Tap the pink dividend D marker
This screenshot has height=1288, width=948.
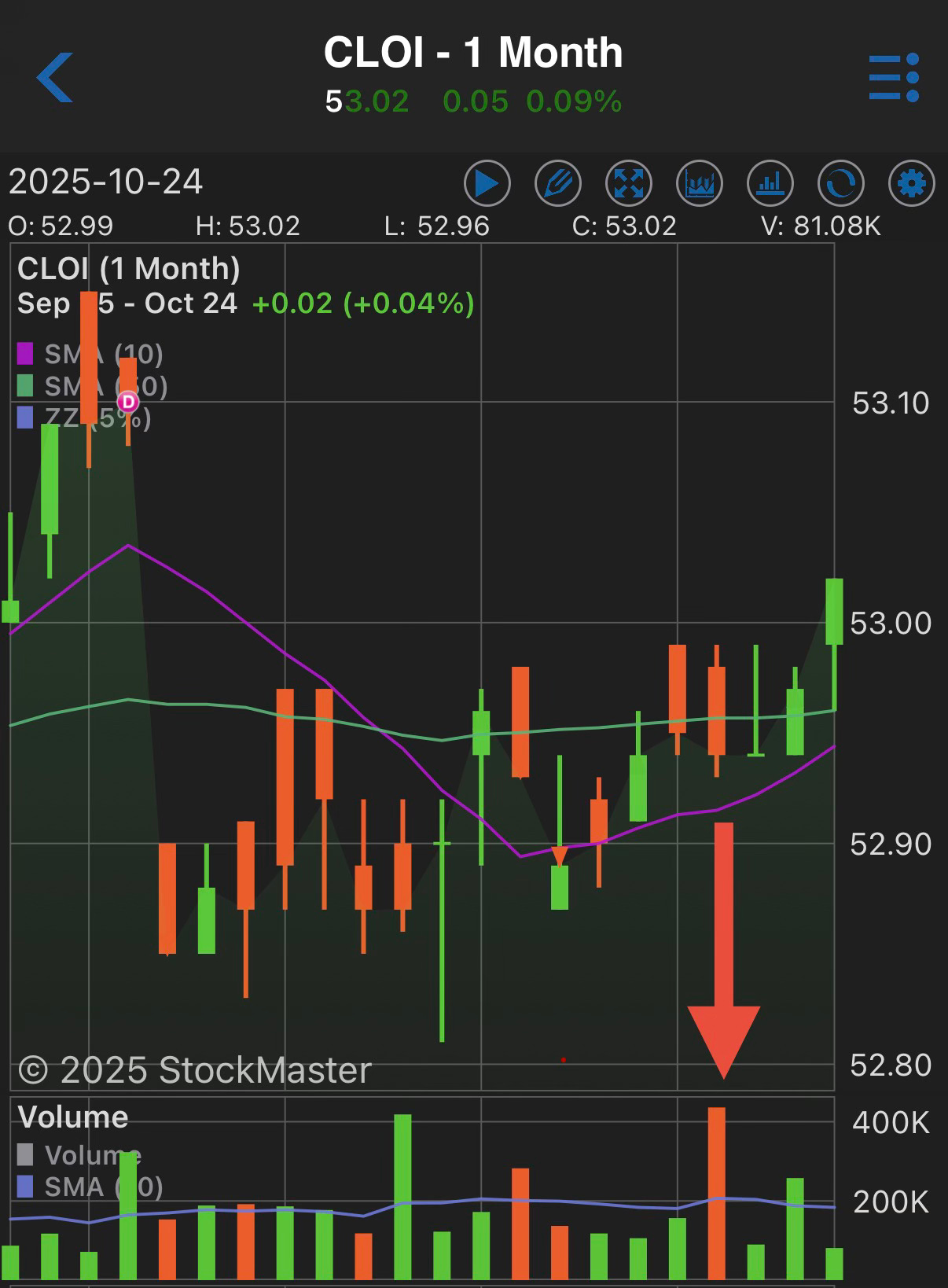click(x=127, y=403)
